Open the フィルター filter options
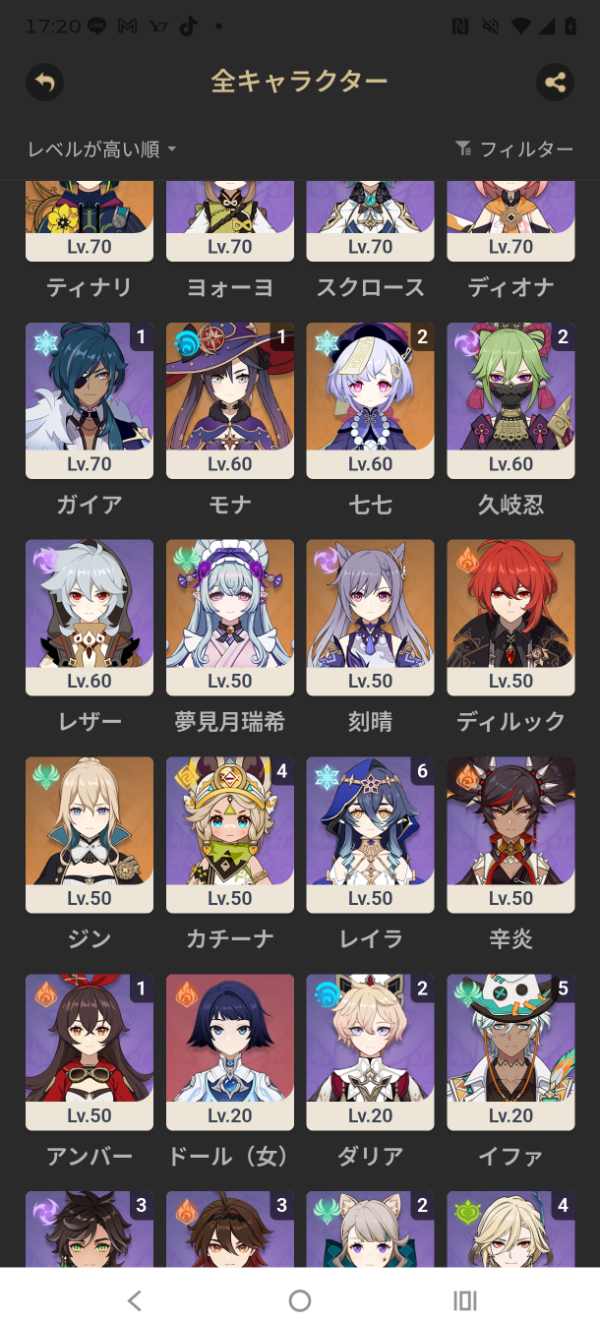600x1333 pixels. point(514,150)
